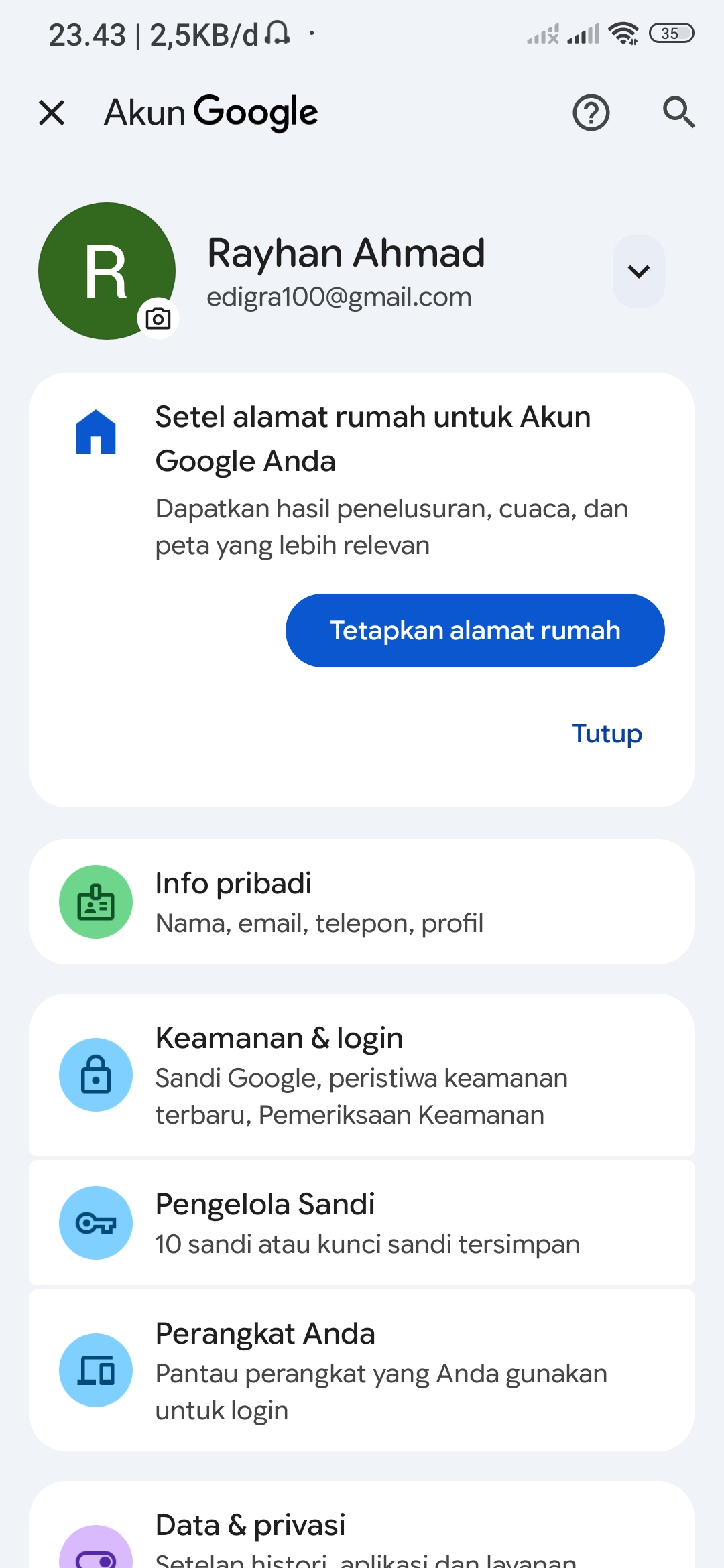The height and width of the screenshot is (1568, 724).
Task: Open Info pribadi
Action: pos(362,902)
